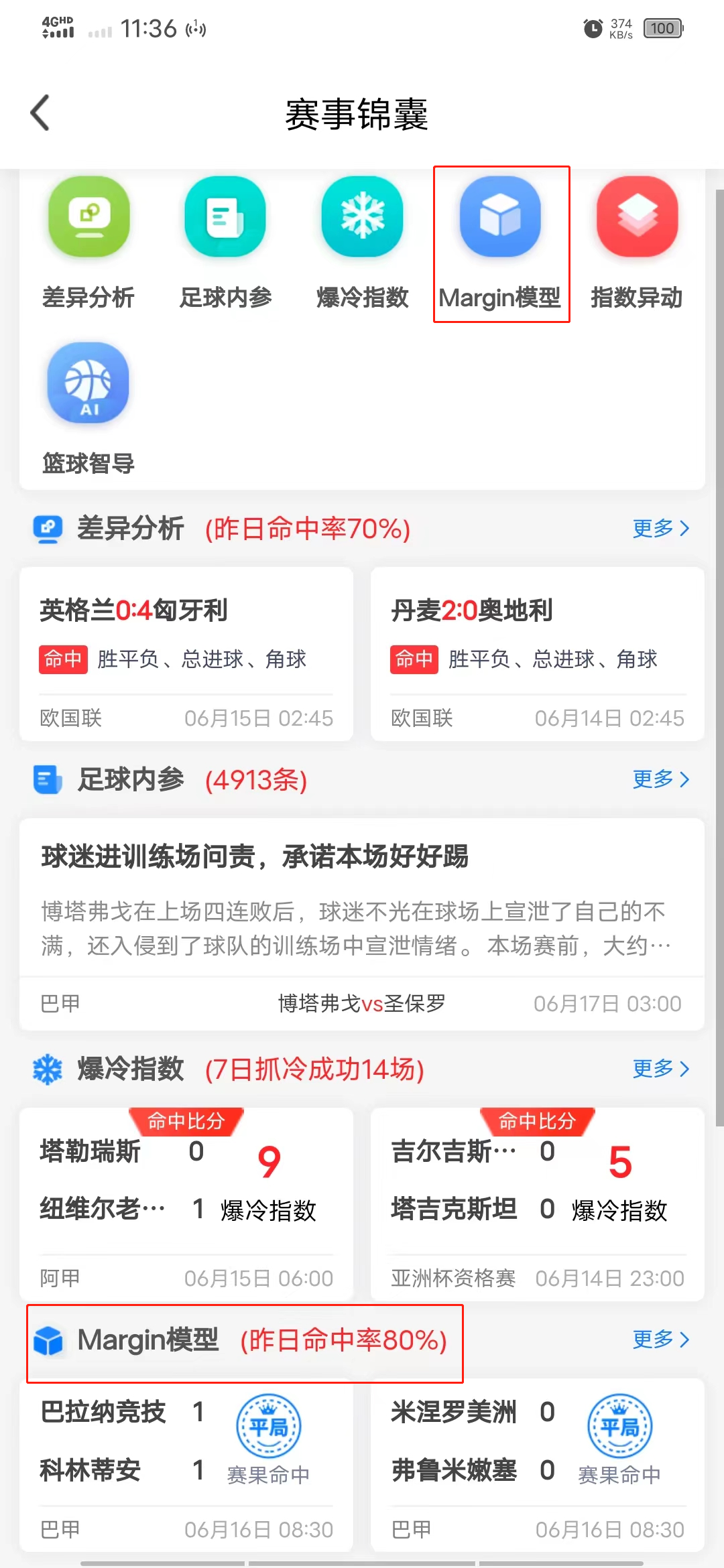Screen dimensions: 724x1568
Task: Go back from 赛事锦囊 page
Action: click(x=40, y=113)
